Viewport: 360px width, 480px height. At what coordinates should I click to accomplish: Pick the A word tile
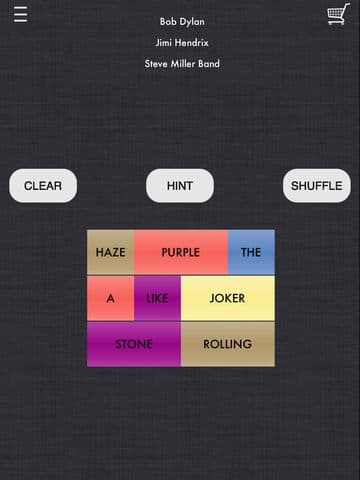[x=111, y=298]
